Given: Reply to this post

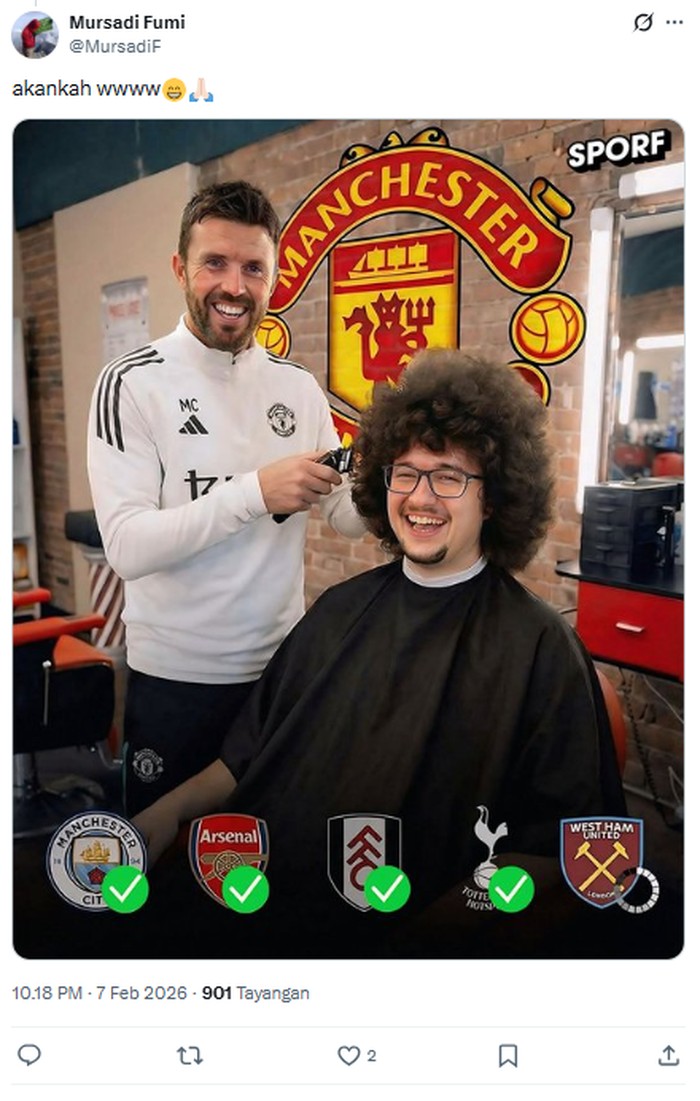Looking at the screenshot, I should 30,1055.
